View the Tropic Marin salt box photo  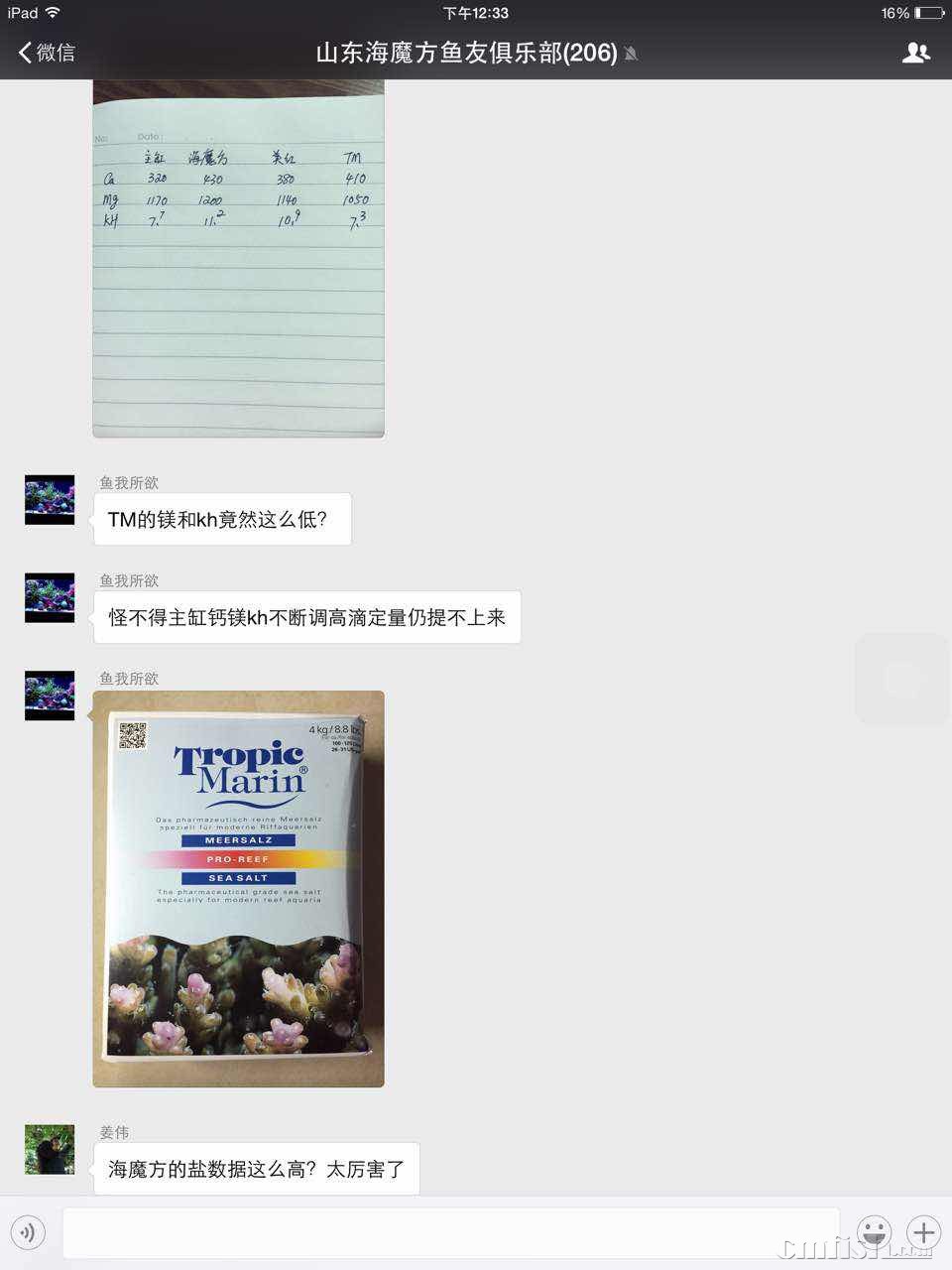pyautogui.click(x=238, y=888)
